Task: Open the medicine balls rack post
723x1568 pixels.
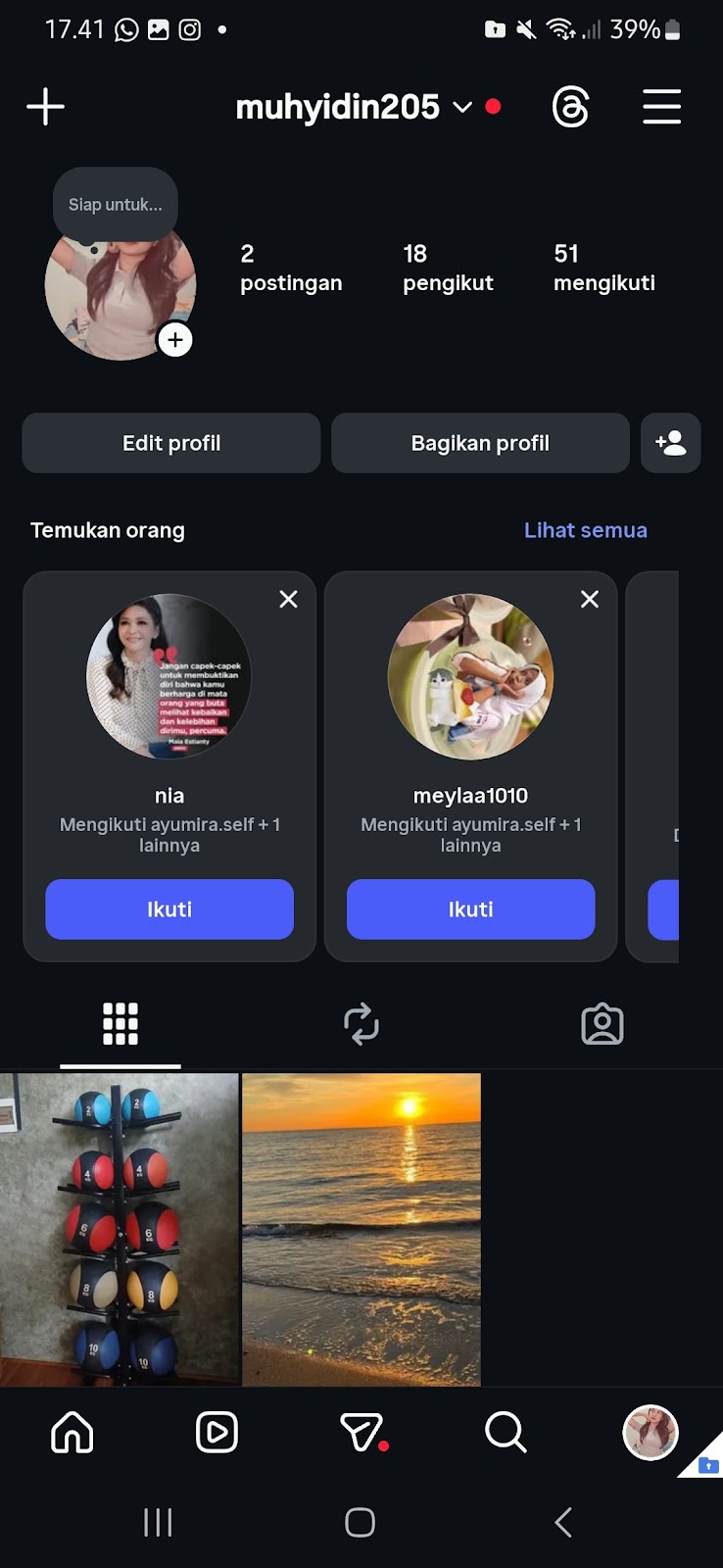Action: (x=120, y=1229)
